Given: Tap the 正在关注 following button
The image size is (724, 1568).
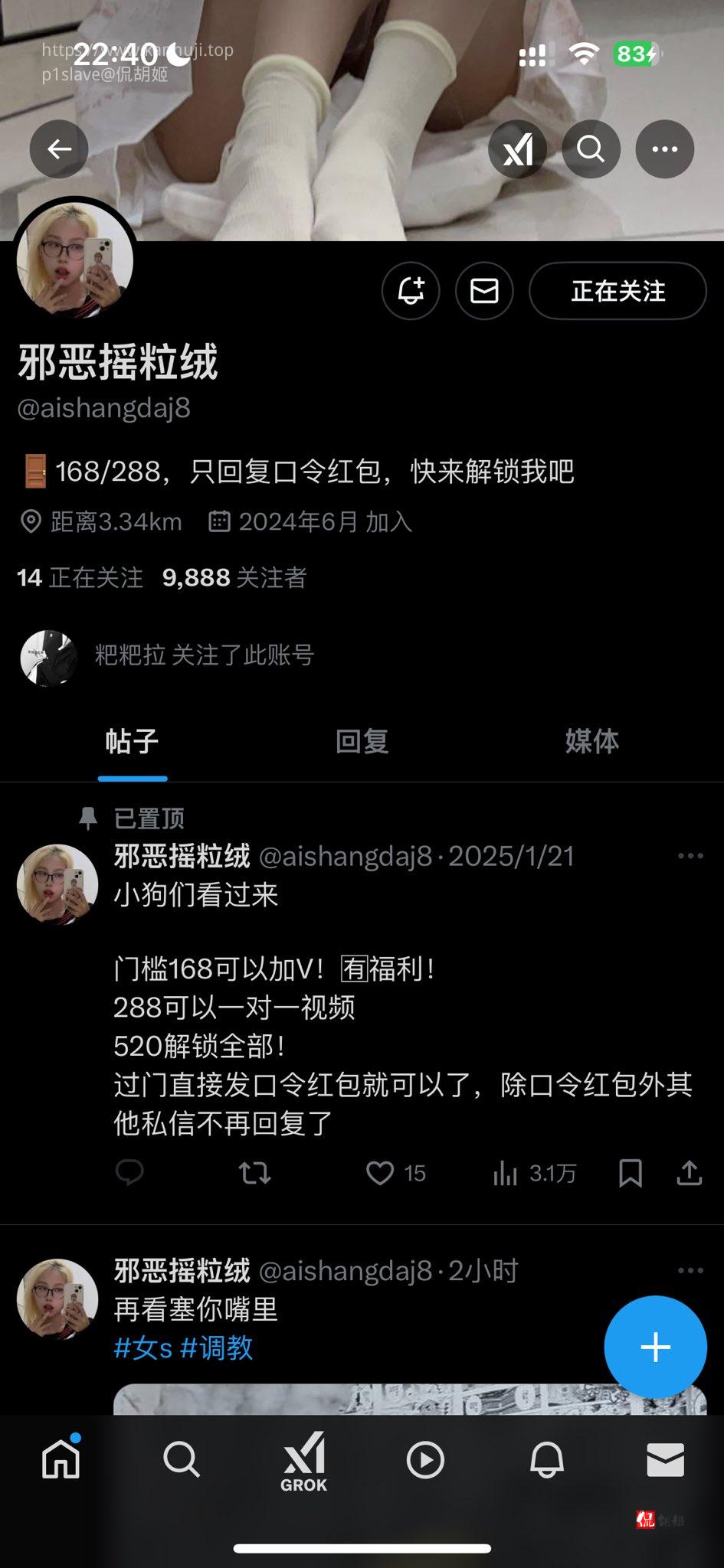Looking at the screenshot, I should coord(618,291).
